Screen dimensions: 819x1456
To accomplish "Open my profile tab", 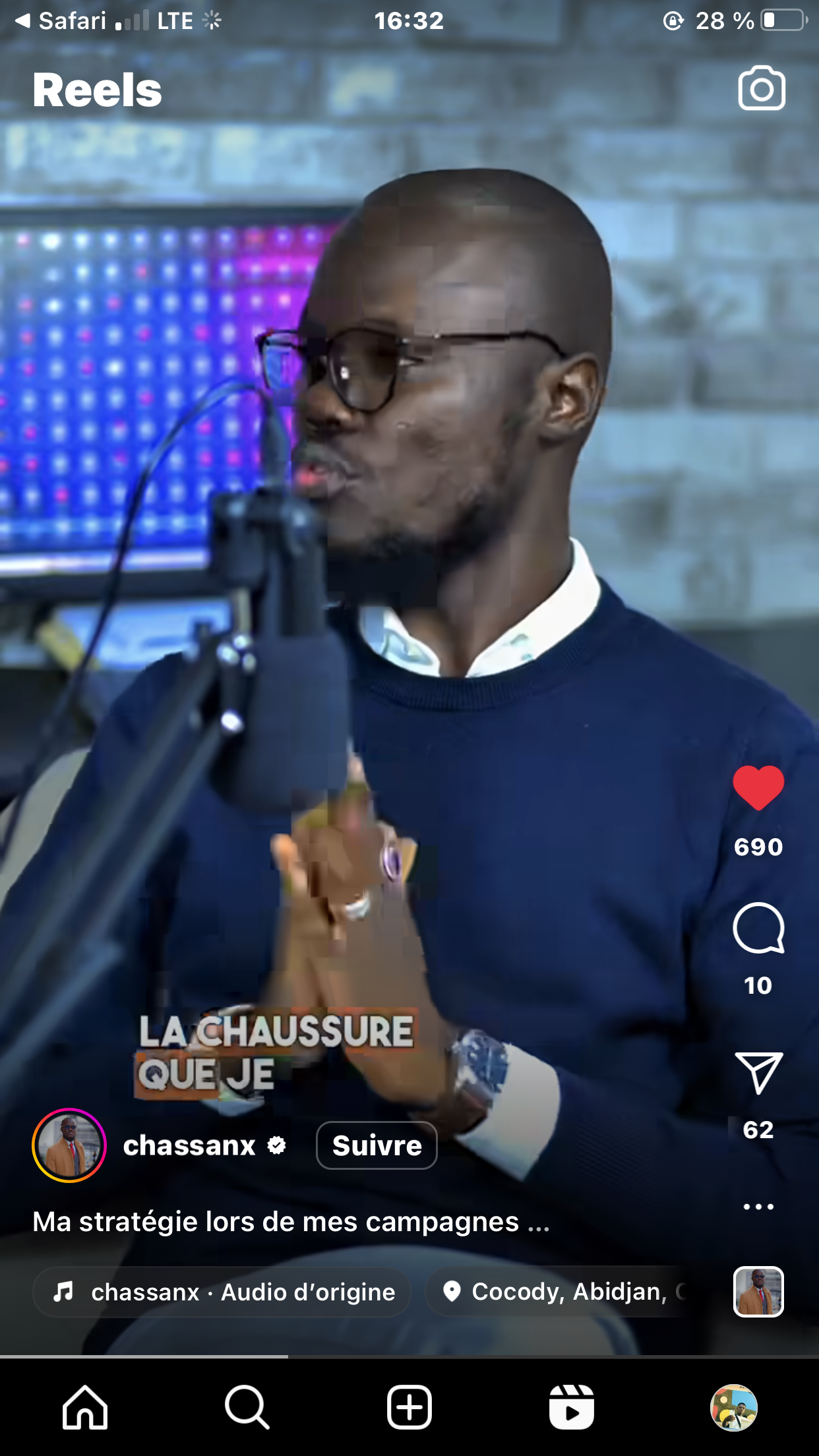I will pos(733,1407).
